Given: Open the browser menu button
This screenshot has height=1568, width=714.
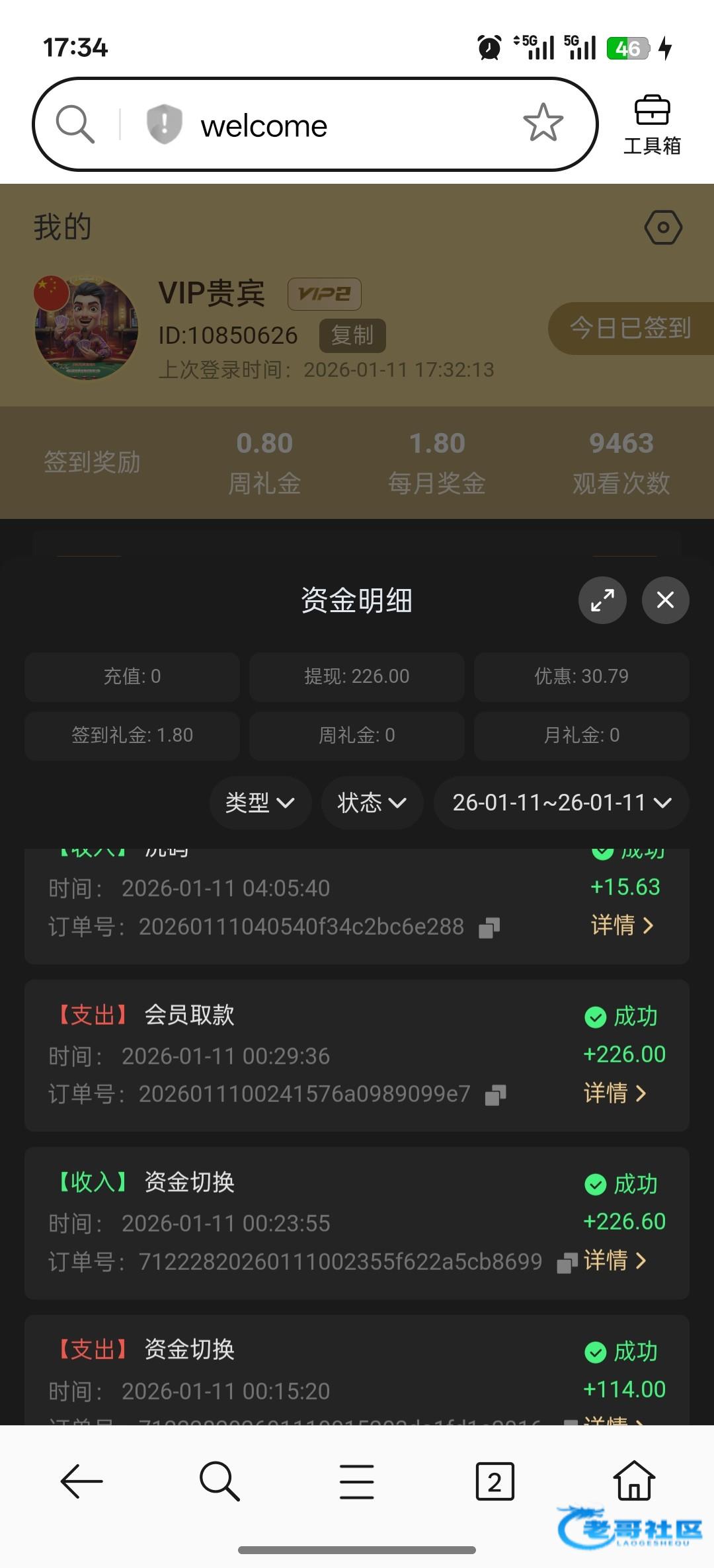Looking at the screenshot, I should pyautogui.click(x=357, y=1481).
